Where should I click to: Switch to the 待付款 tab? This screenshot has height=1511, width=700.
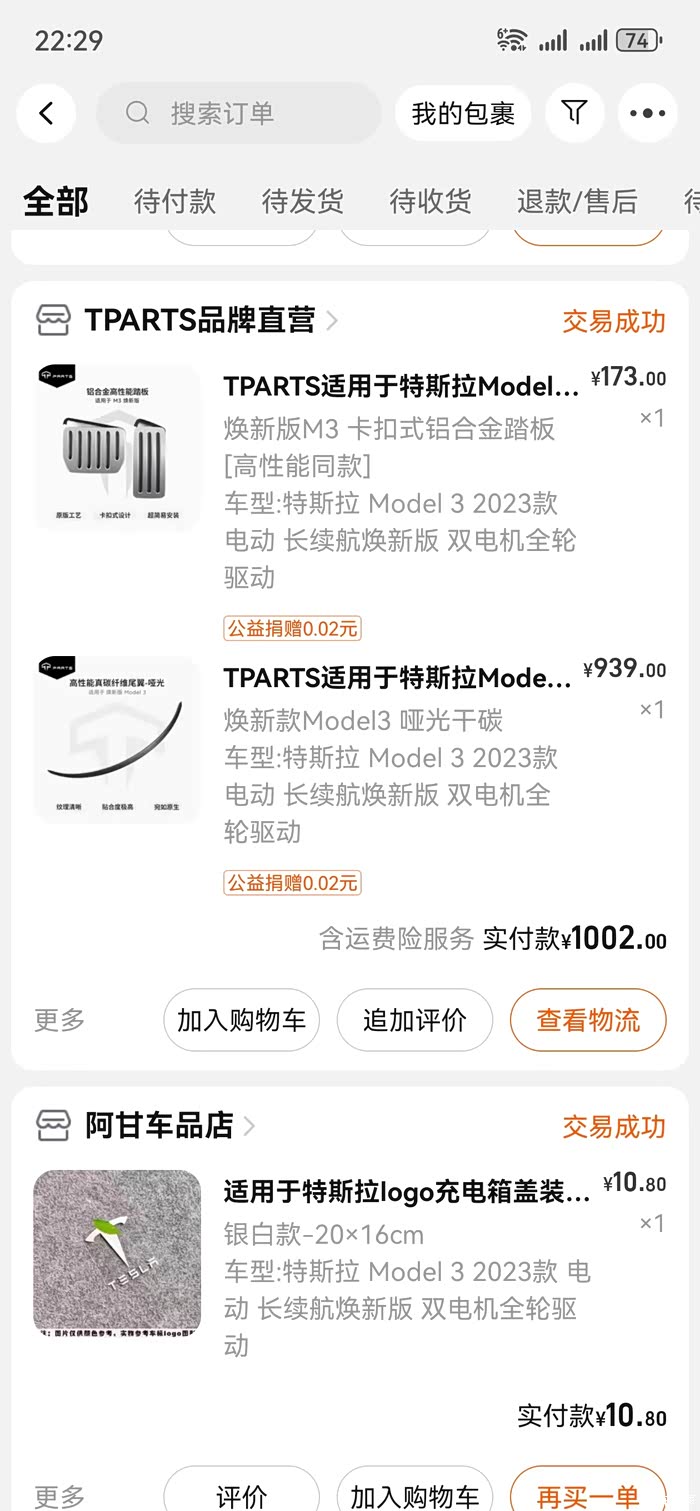click(x=175, y=201)
